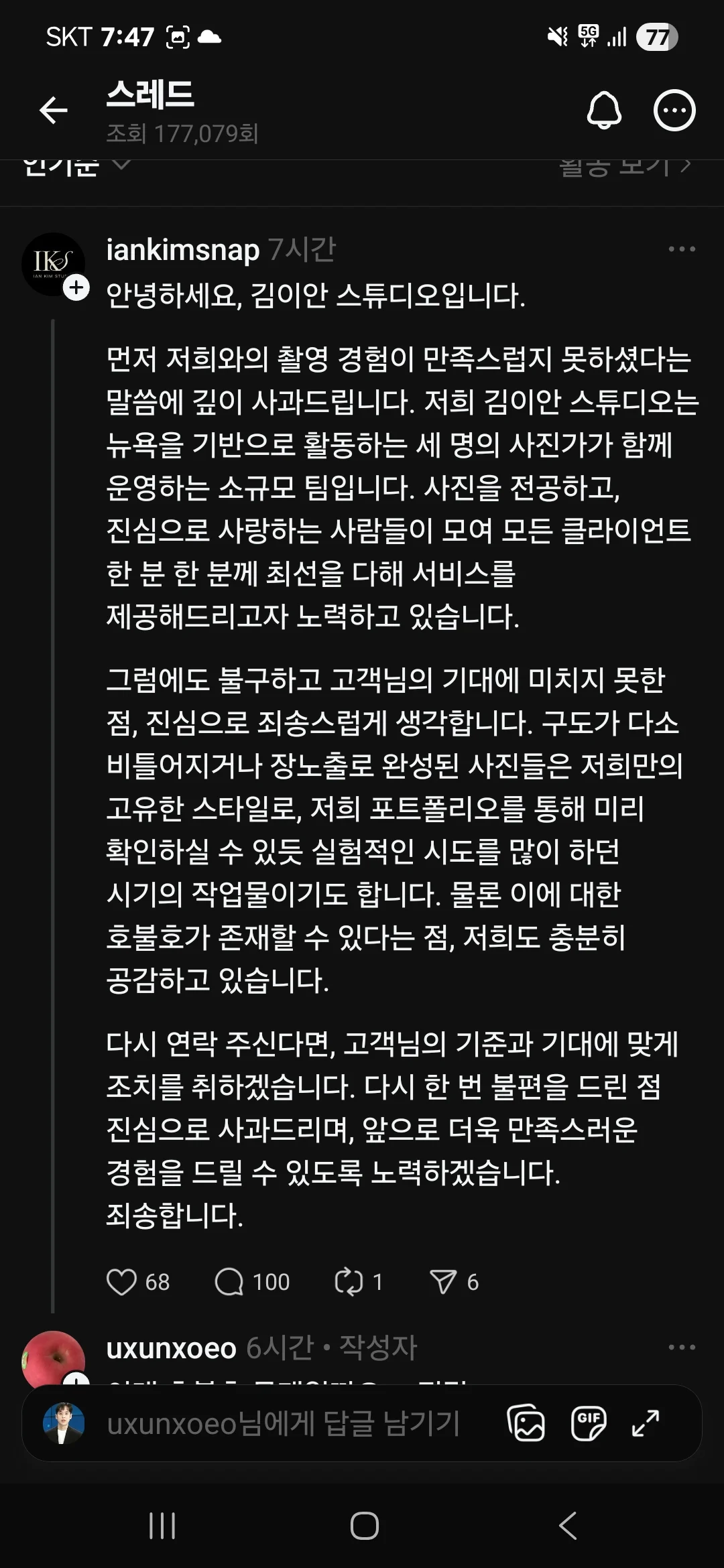Expand the reply composer
This screenshot has height=1568, width=724.
pyautogui.click(x=646, y=1423)
